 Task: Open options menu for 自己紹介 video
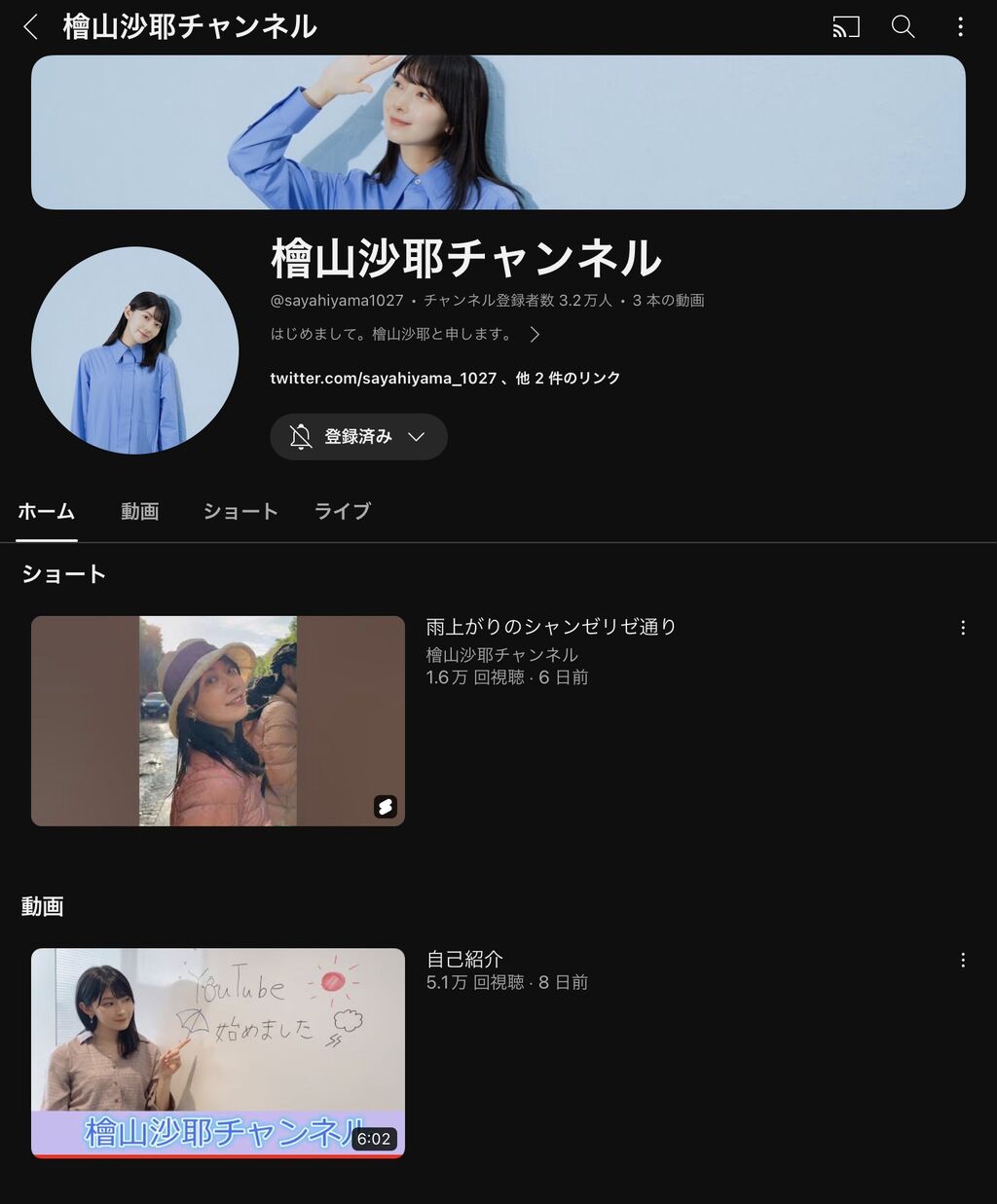pyautogui.click(x=963, y=960)
